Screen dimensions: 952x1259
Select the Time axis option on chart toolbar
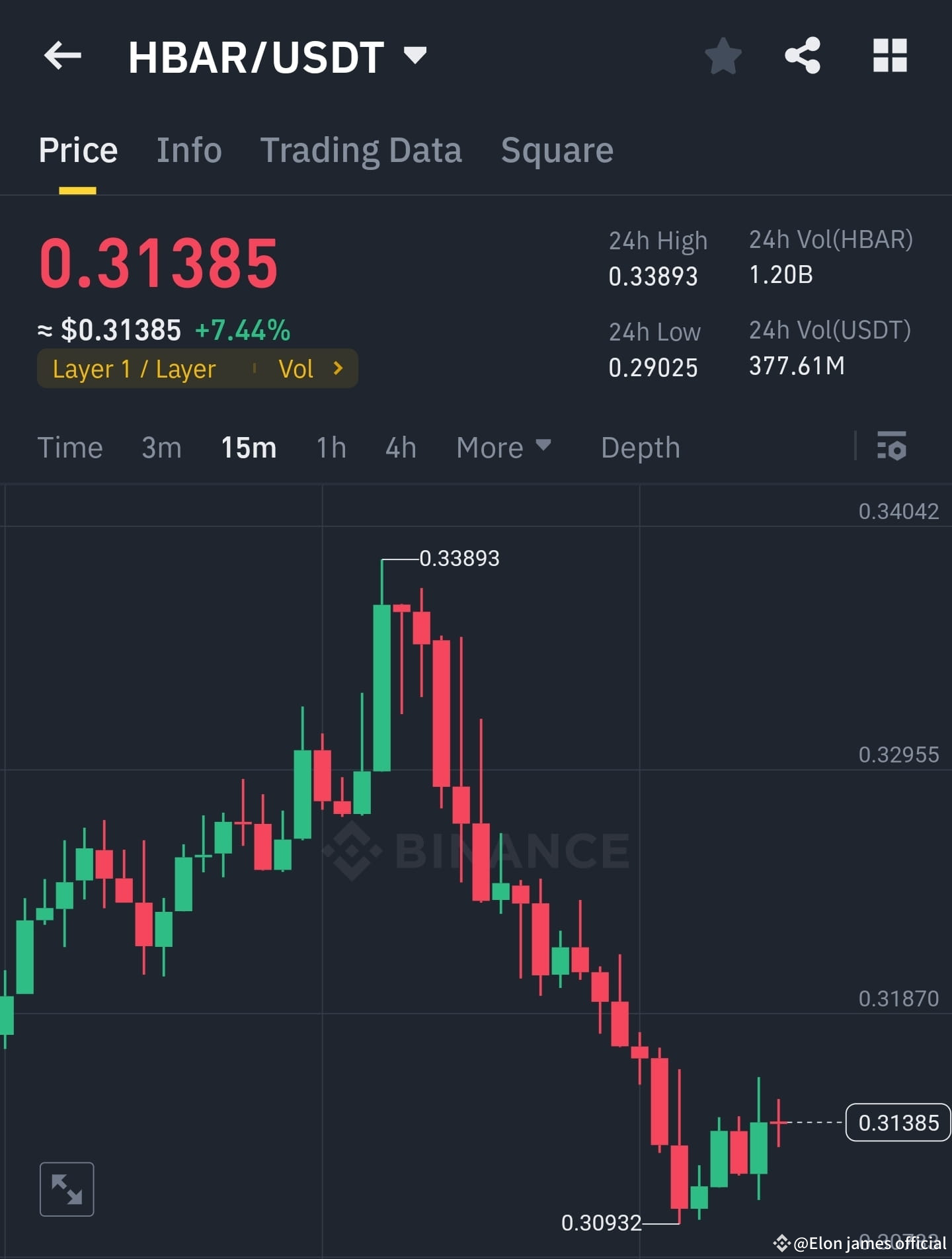pos(71,448)
